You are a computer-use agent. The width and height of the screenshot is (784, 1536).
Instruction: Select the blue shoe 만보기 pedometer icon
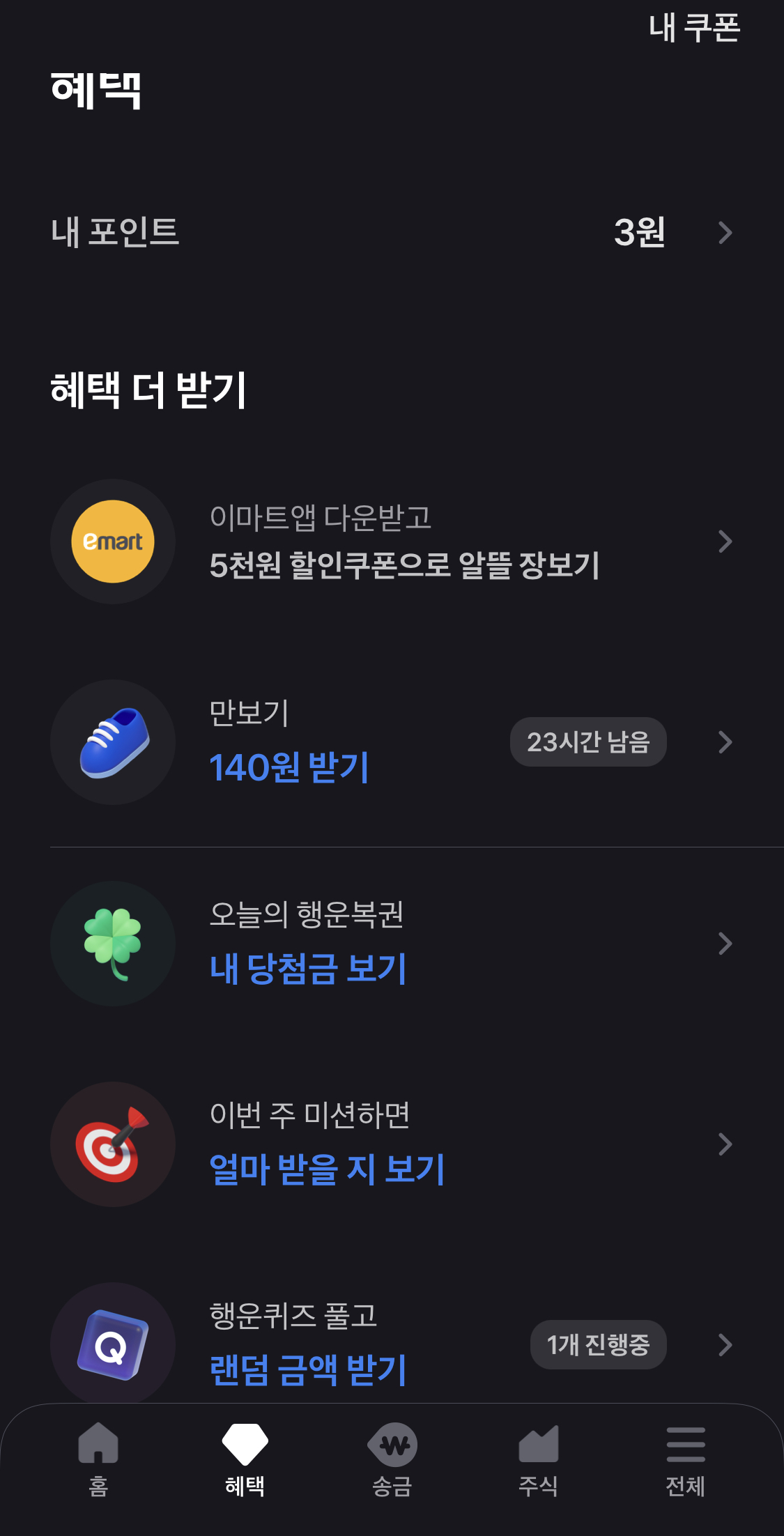113,742
